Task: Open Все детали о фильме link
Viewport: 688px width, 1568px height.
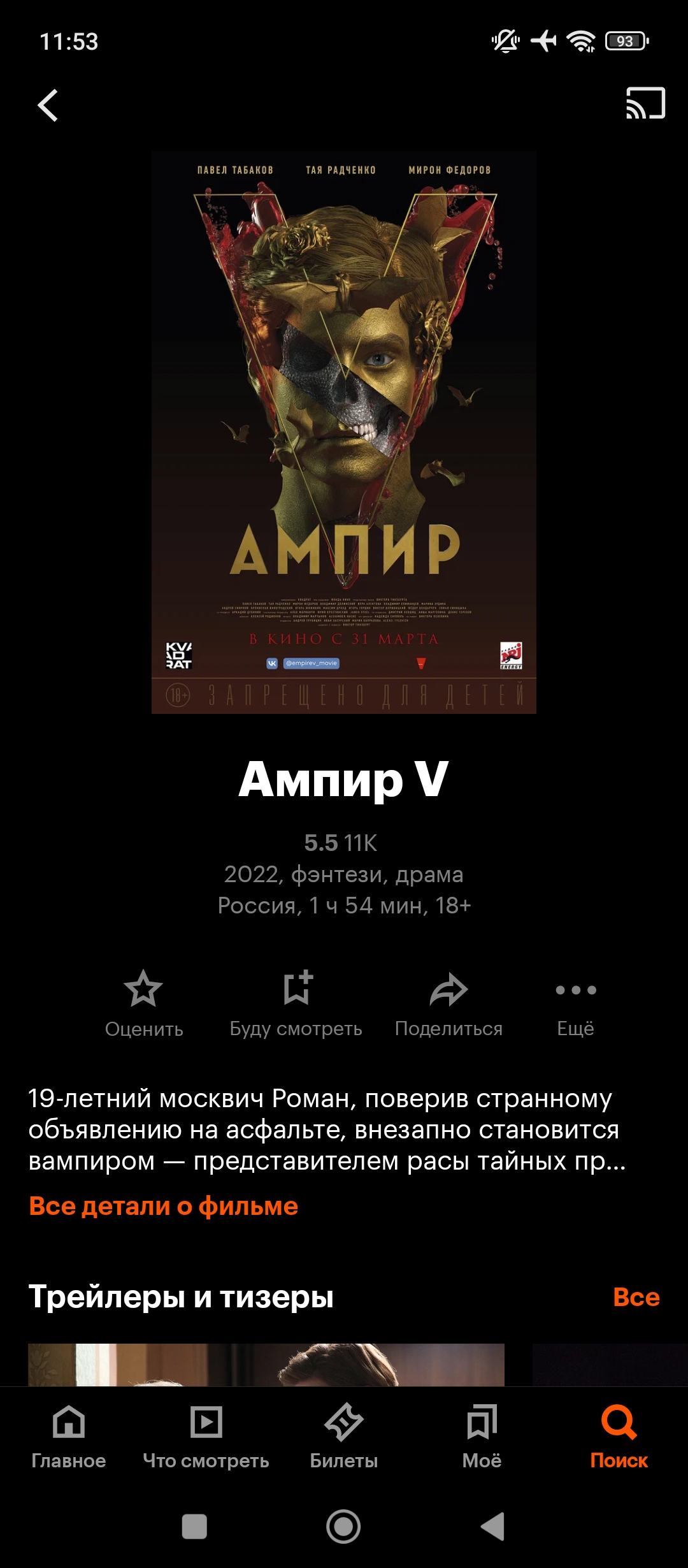Action: point(164,1206)
